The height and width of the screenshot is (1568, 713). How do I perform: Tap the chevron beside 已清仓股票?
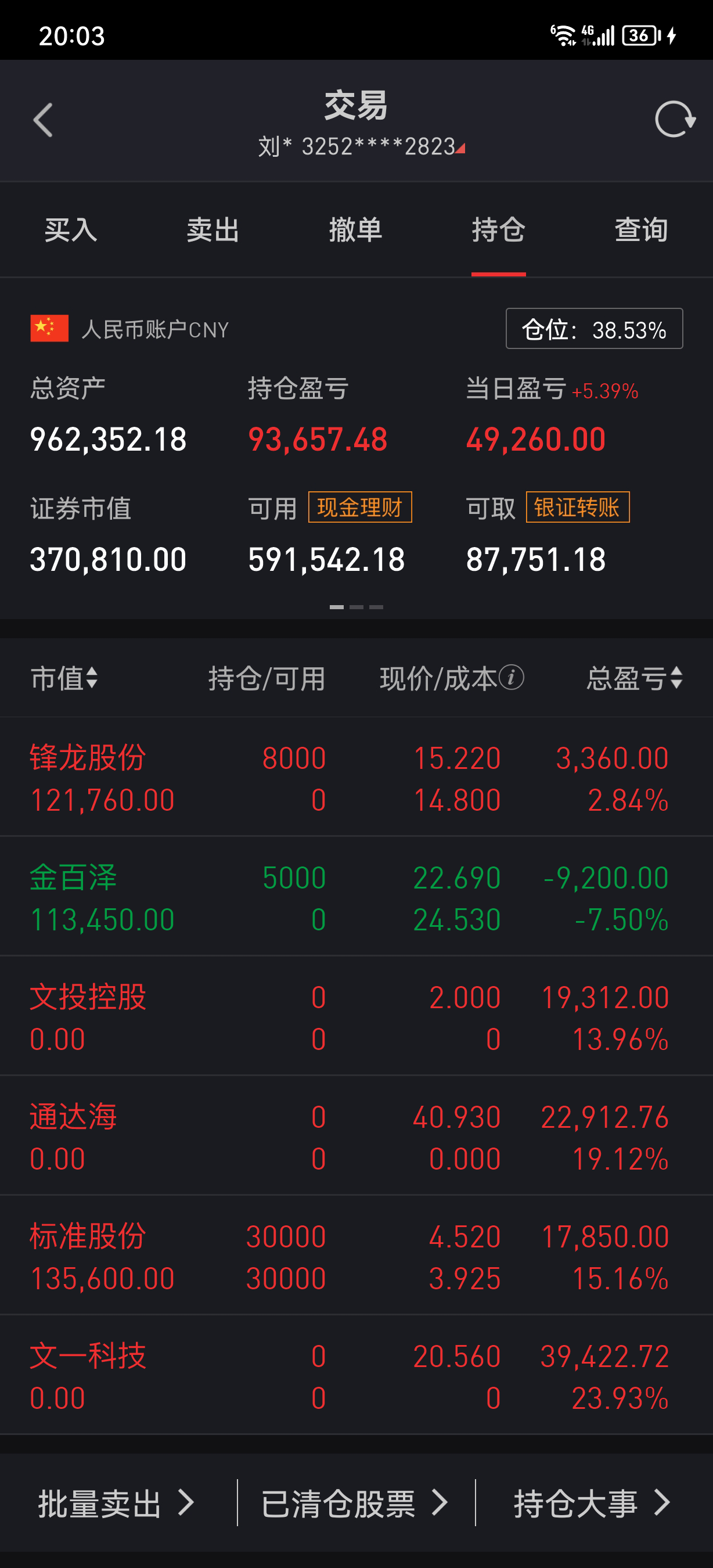(441, 1504)
